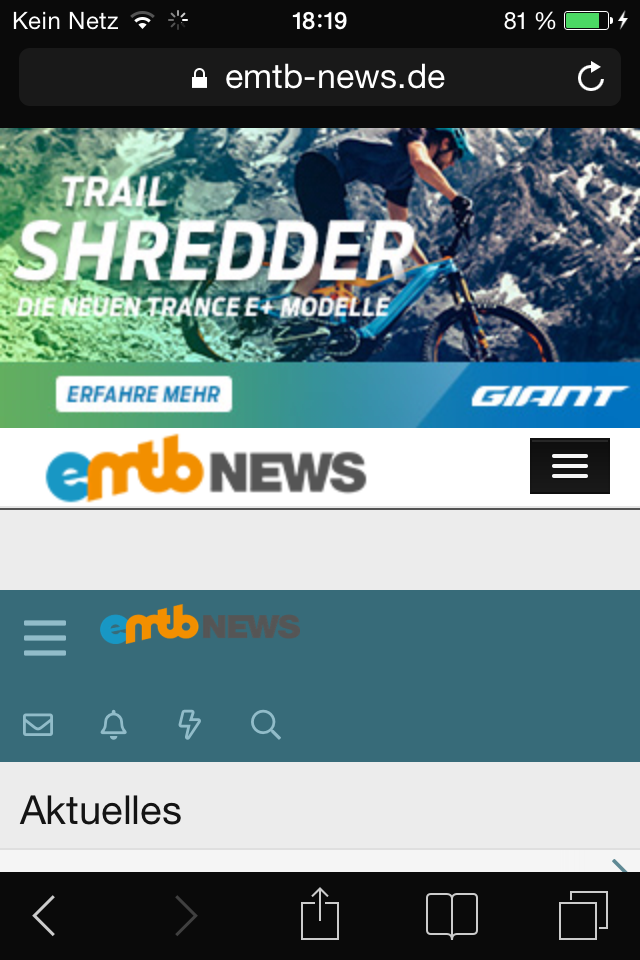
Task: Open the bookmarks book icon
Action: point(451,915)
